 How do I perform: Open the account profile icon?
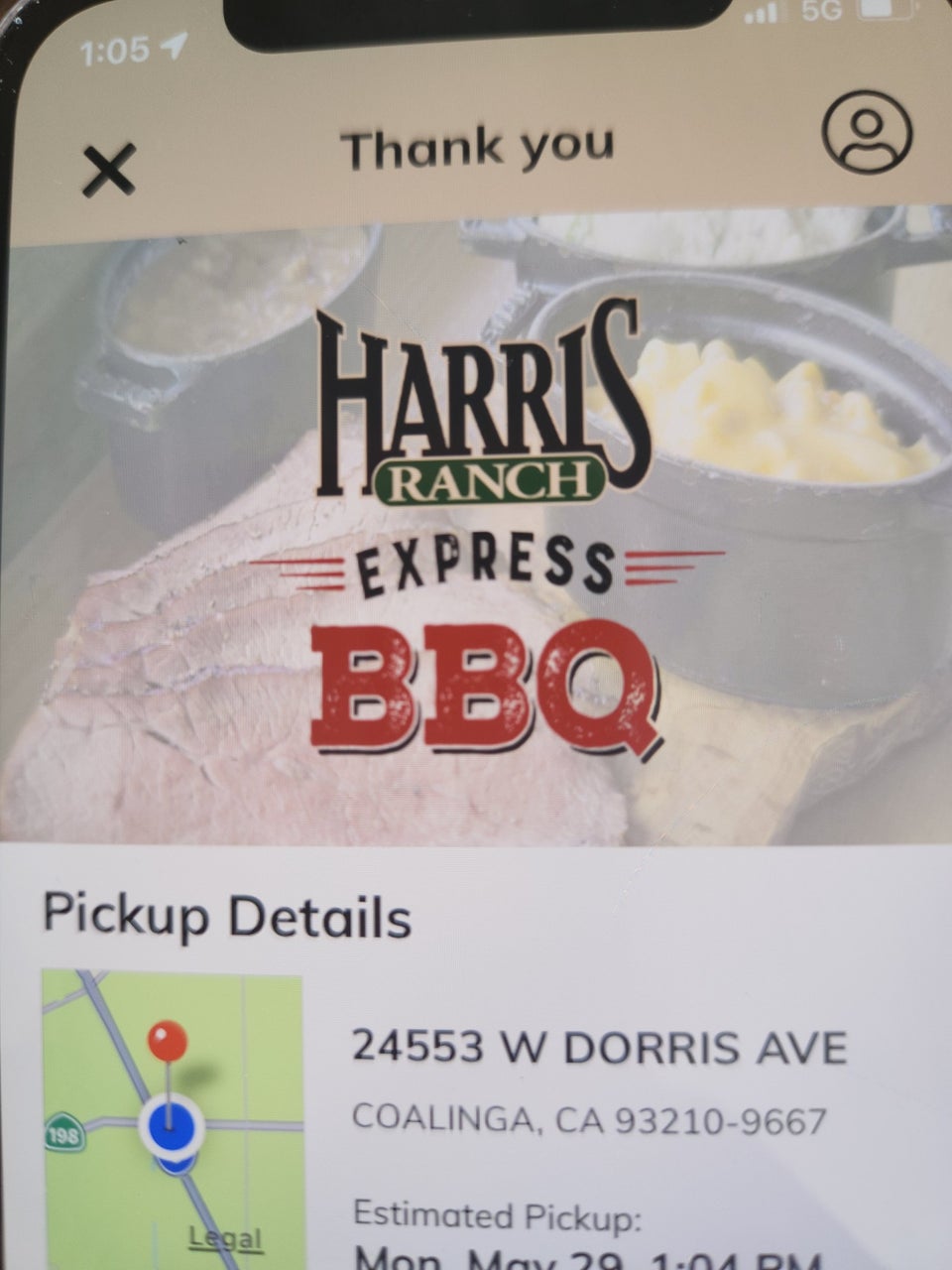867,132
